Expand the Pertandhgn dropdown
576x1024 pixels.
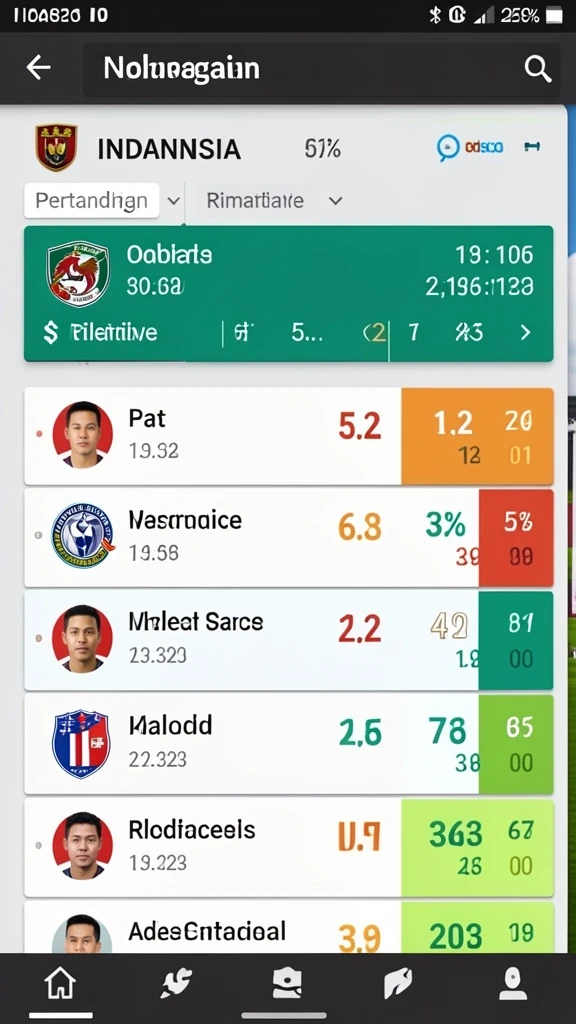coord(103,200)
